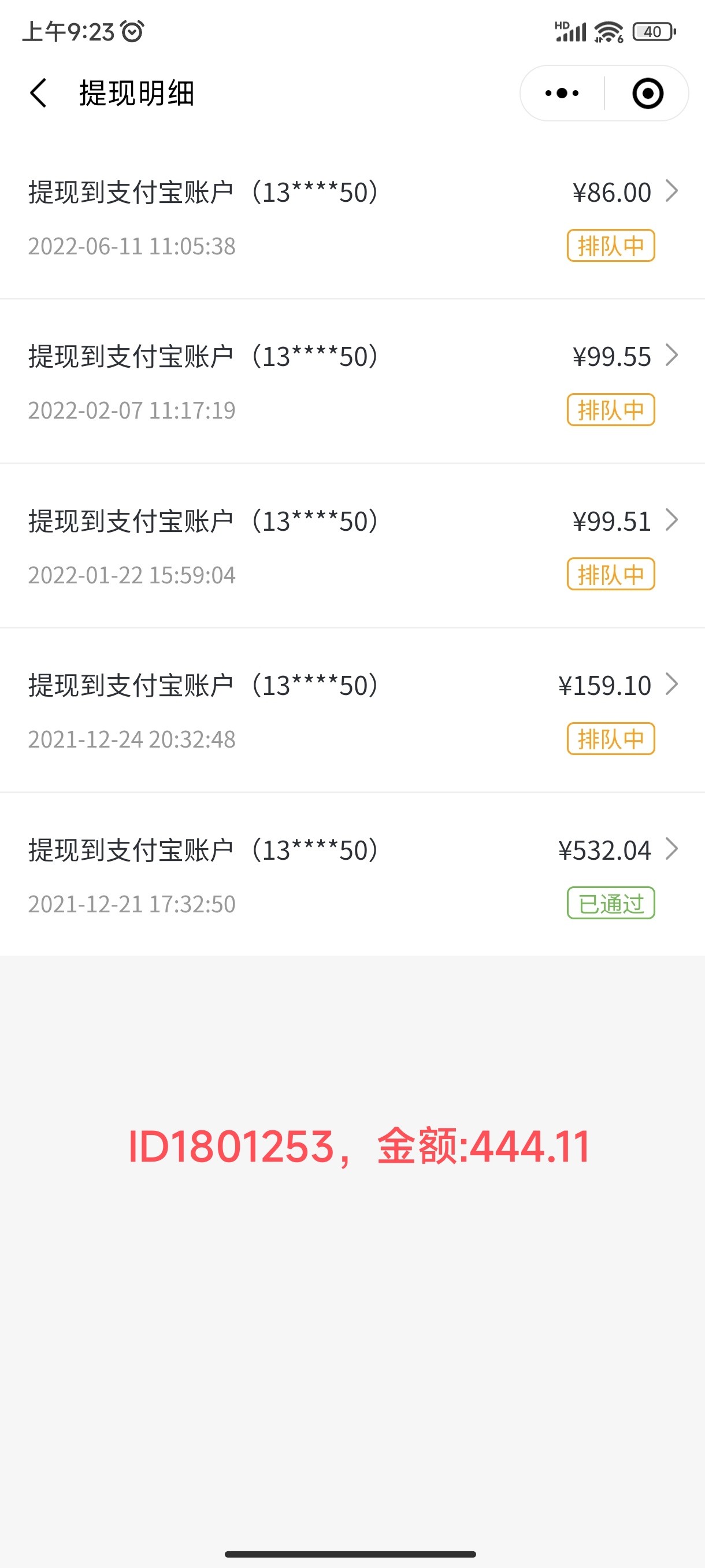View the approved ¥532.04 withdrawal
The height and width of the screenshot is (1568, 705).
(x=352, y=875)
